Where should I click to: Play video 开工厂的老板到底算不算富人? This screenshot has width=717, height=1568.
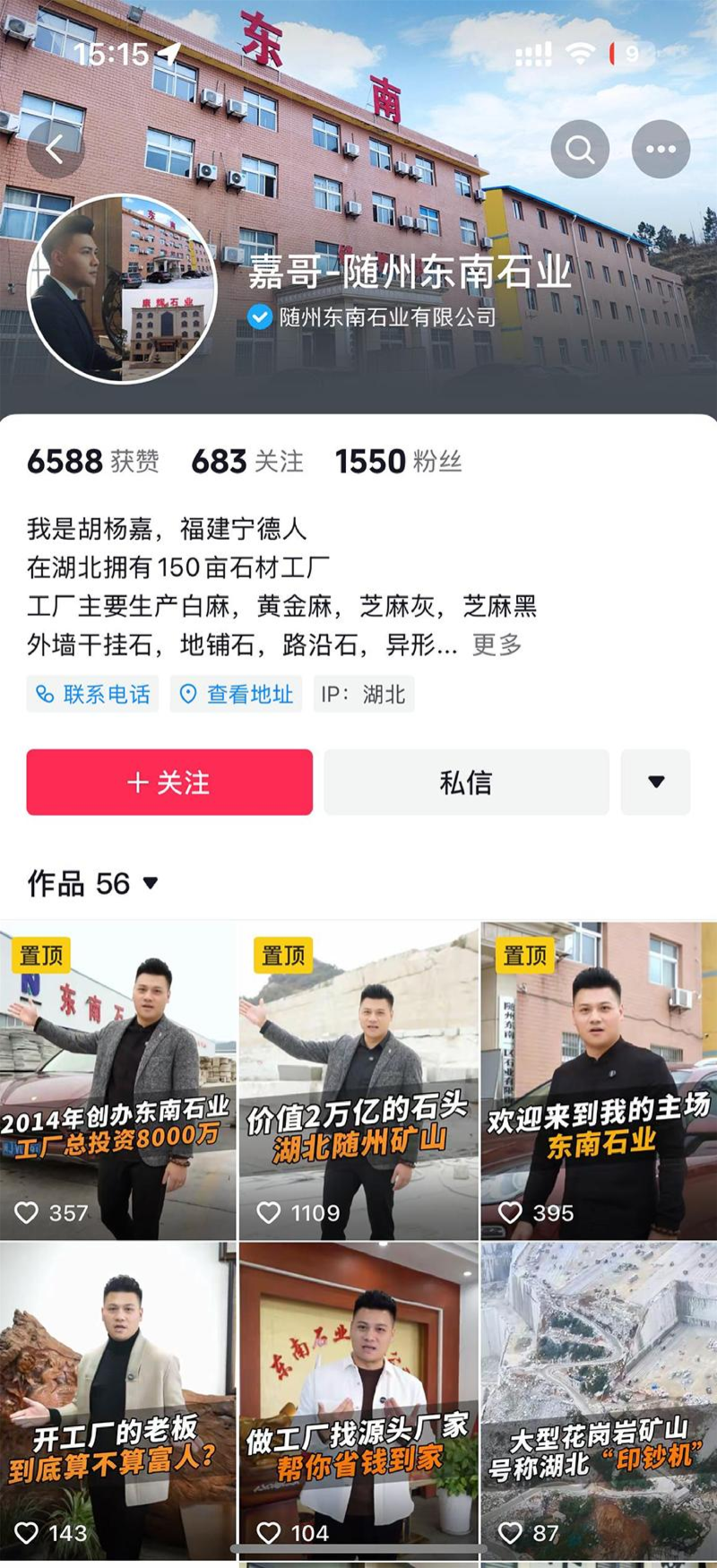(x=117, y=1399)
